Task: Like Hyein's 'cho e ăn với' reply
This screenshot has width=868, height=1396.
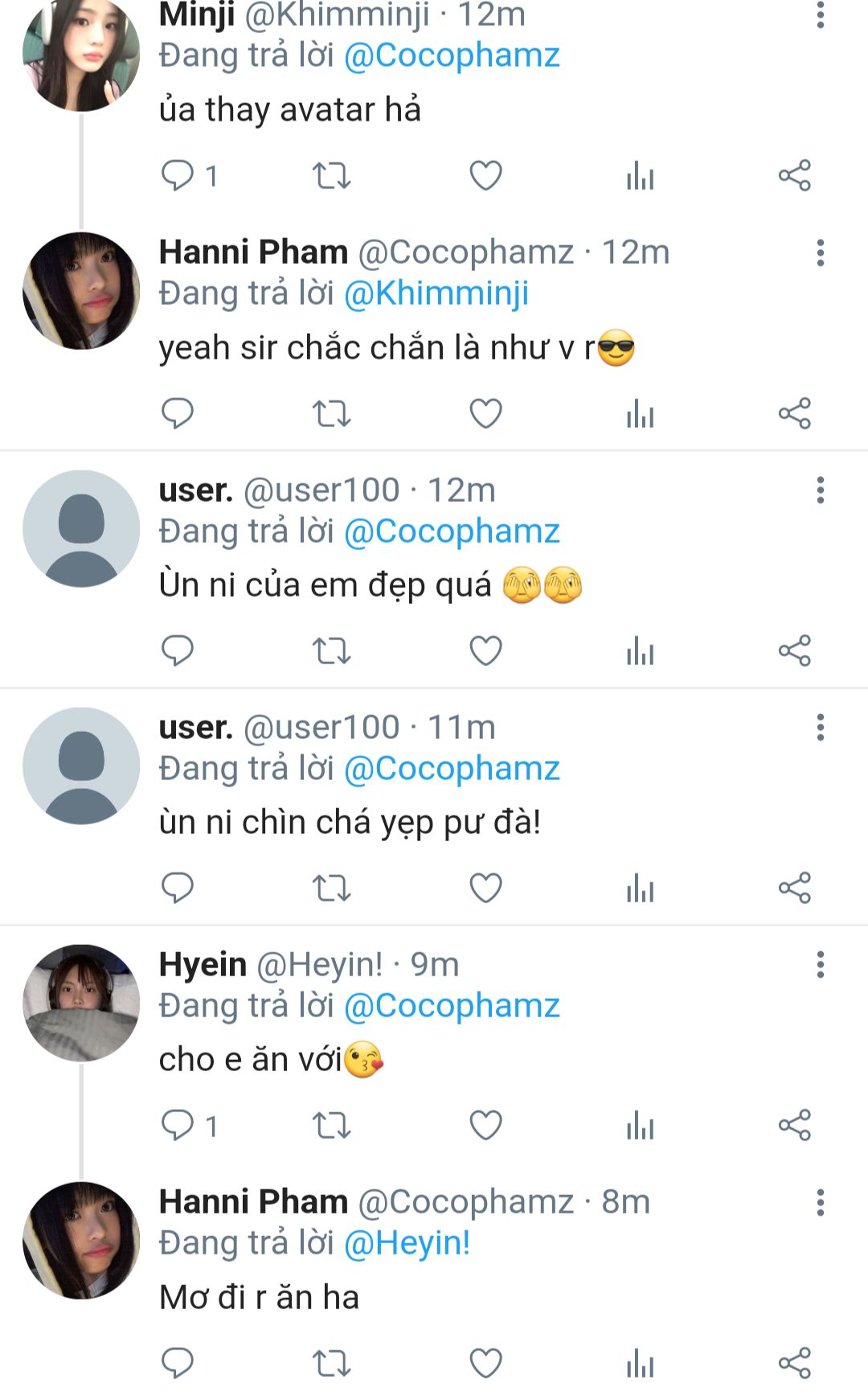Action: pos(485,1125)
